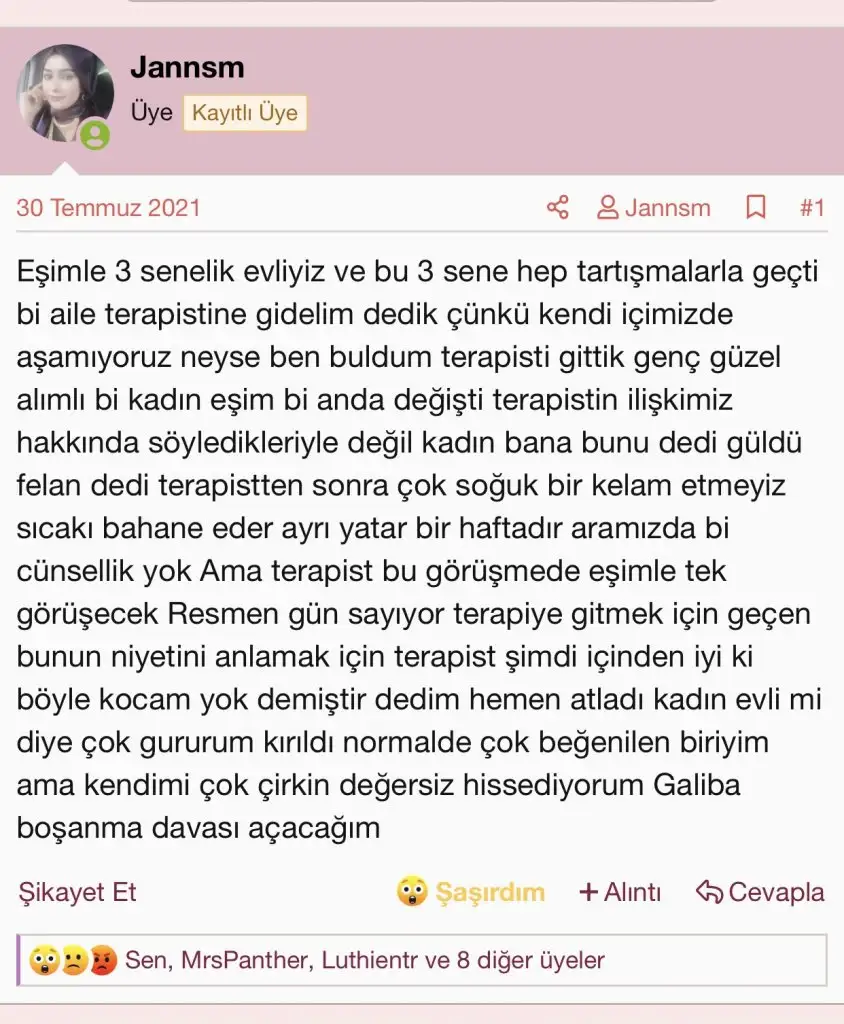This screenshot has width=844, height=1024.
Task: Bookmark this forum post
Action: coord(756,208)
